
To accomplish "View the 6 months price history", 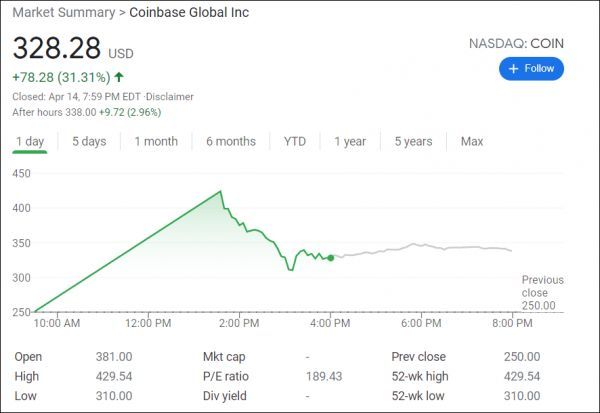I will 231,141.
